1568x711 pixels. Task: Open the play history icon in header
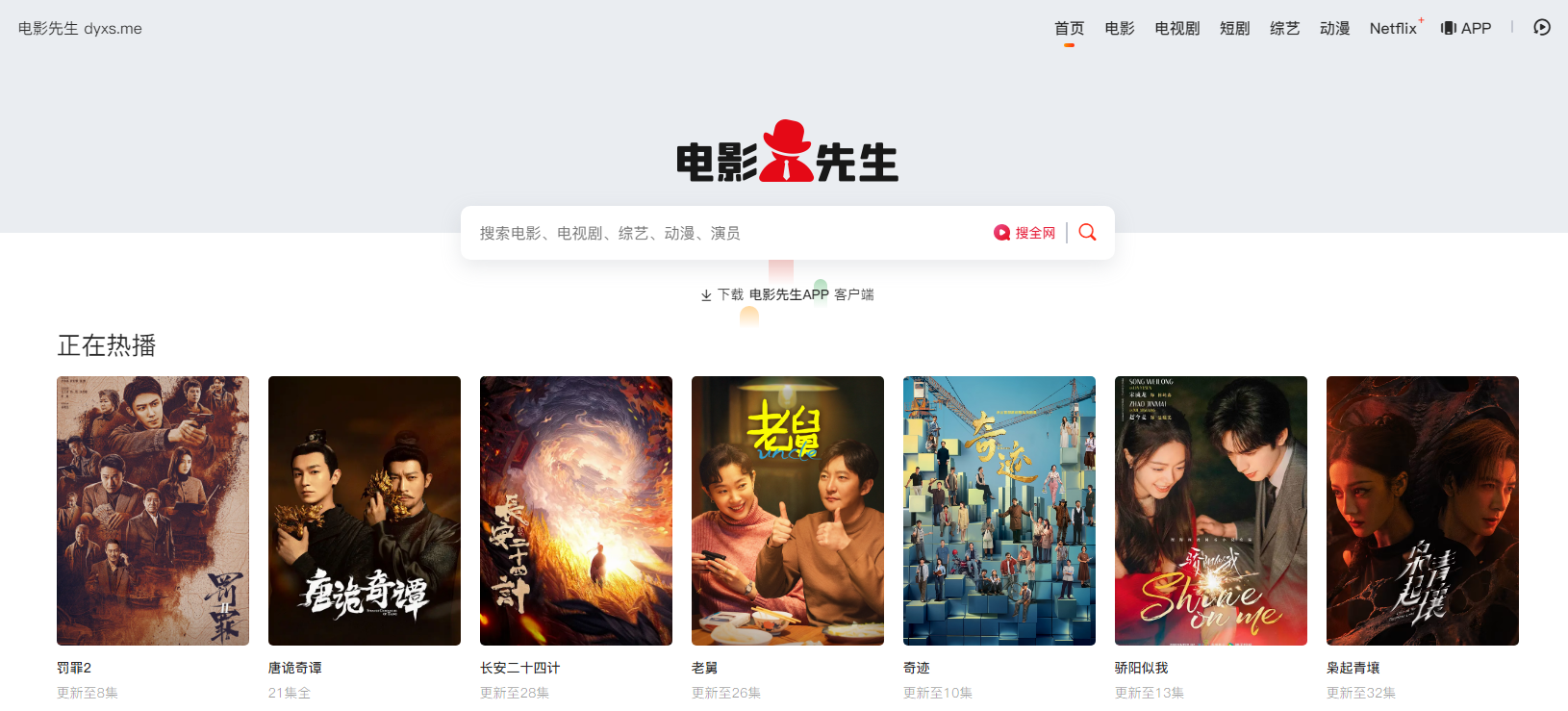(1541, 28)
